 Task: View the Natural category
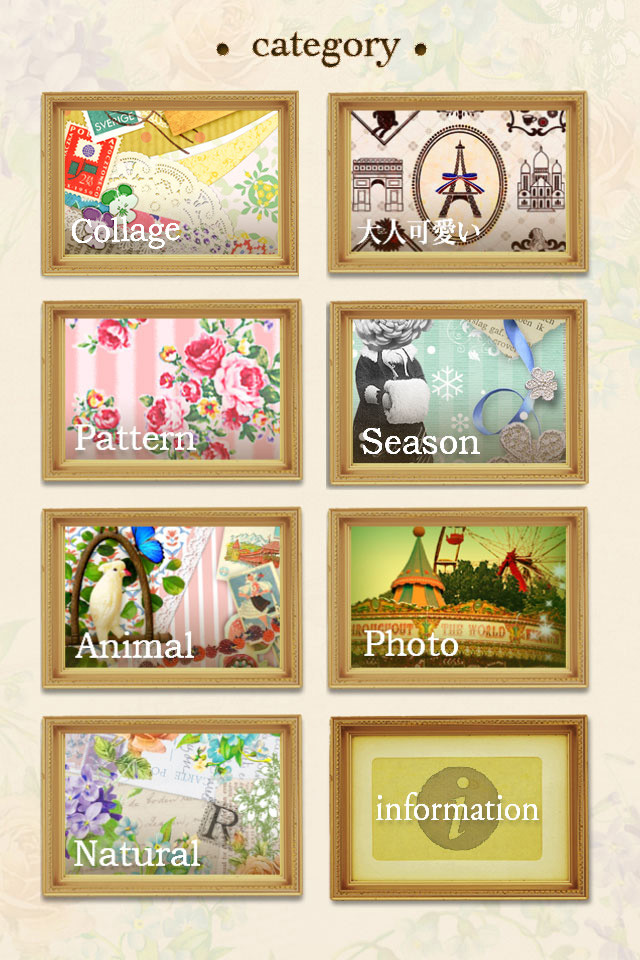(171, 805)
